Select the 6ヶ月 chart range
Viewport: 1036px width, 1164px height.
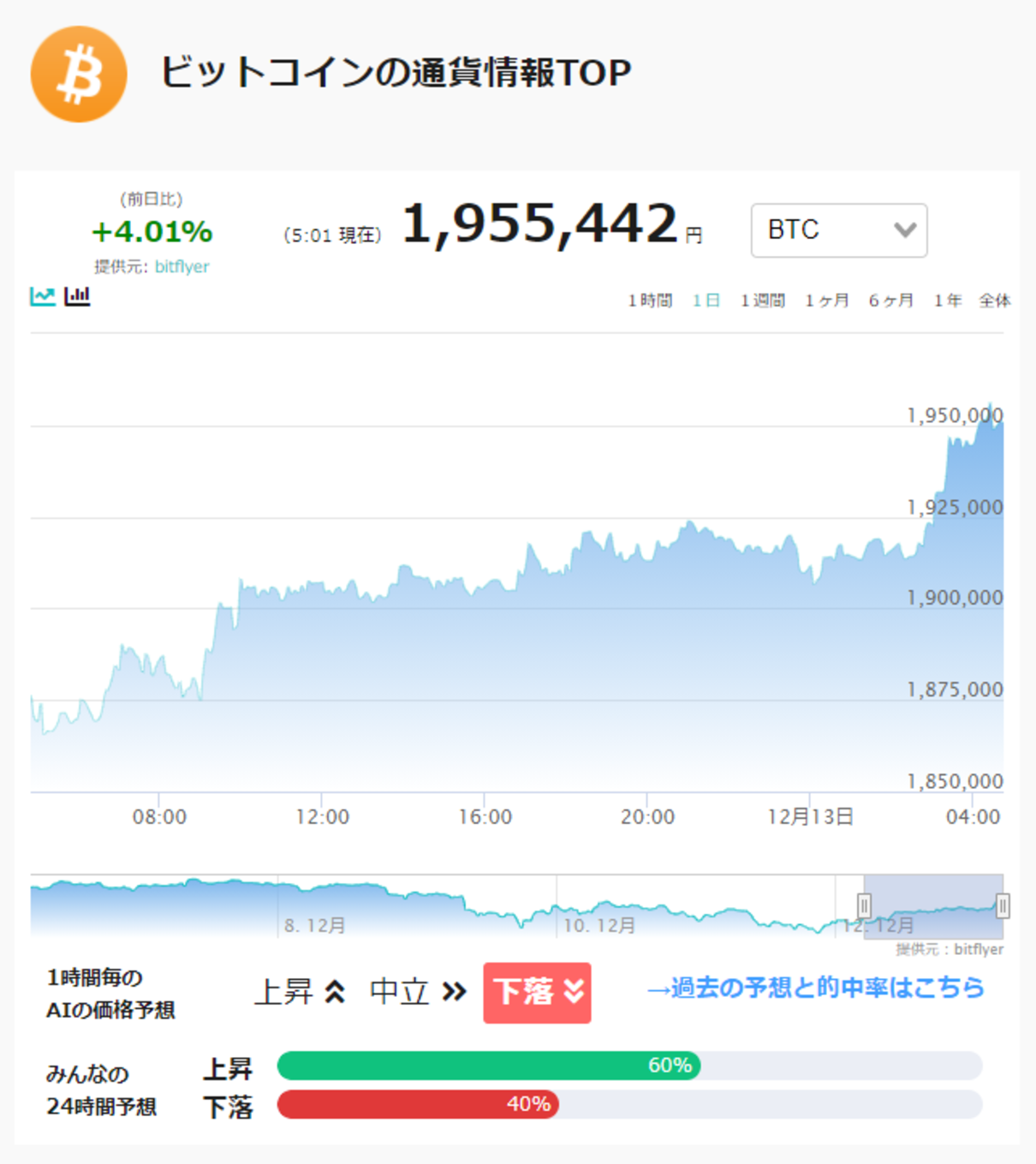pos(891,301)
